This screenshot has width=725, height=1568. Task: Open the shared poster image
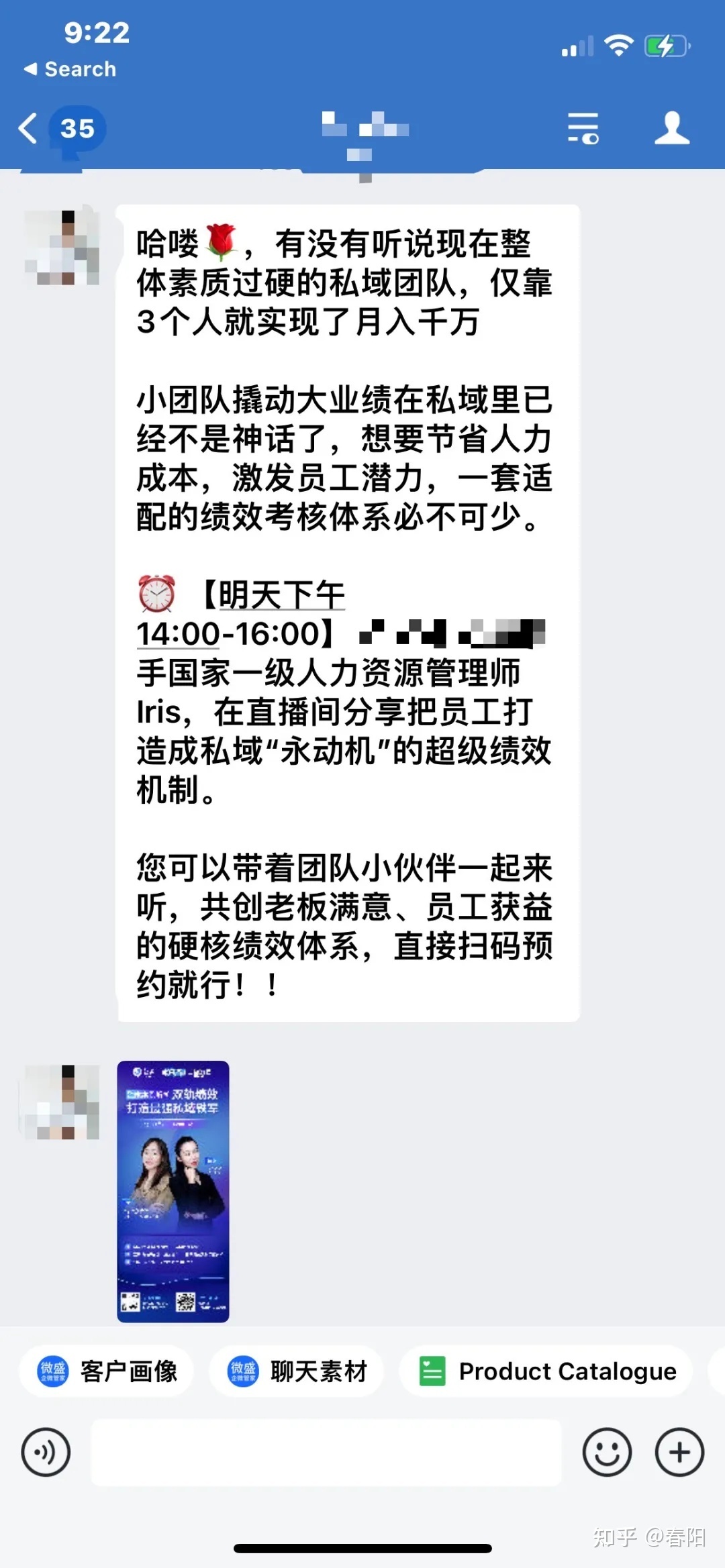click(173, 1191)
